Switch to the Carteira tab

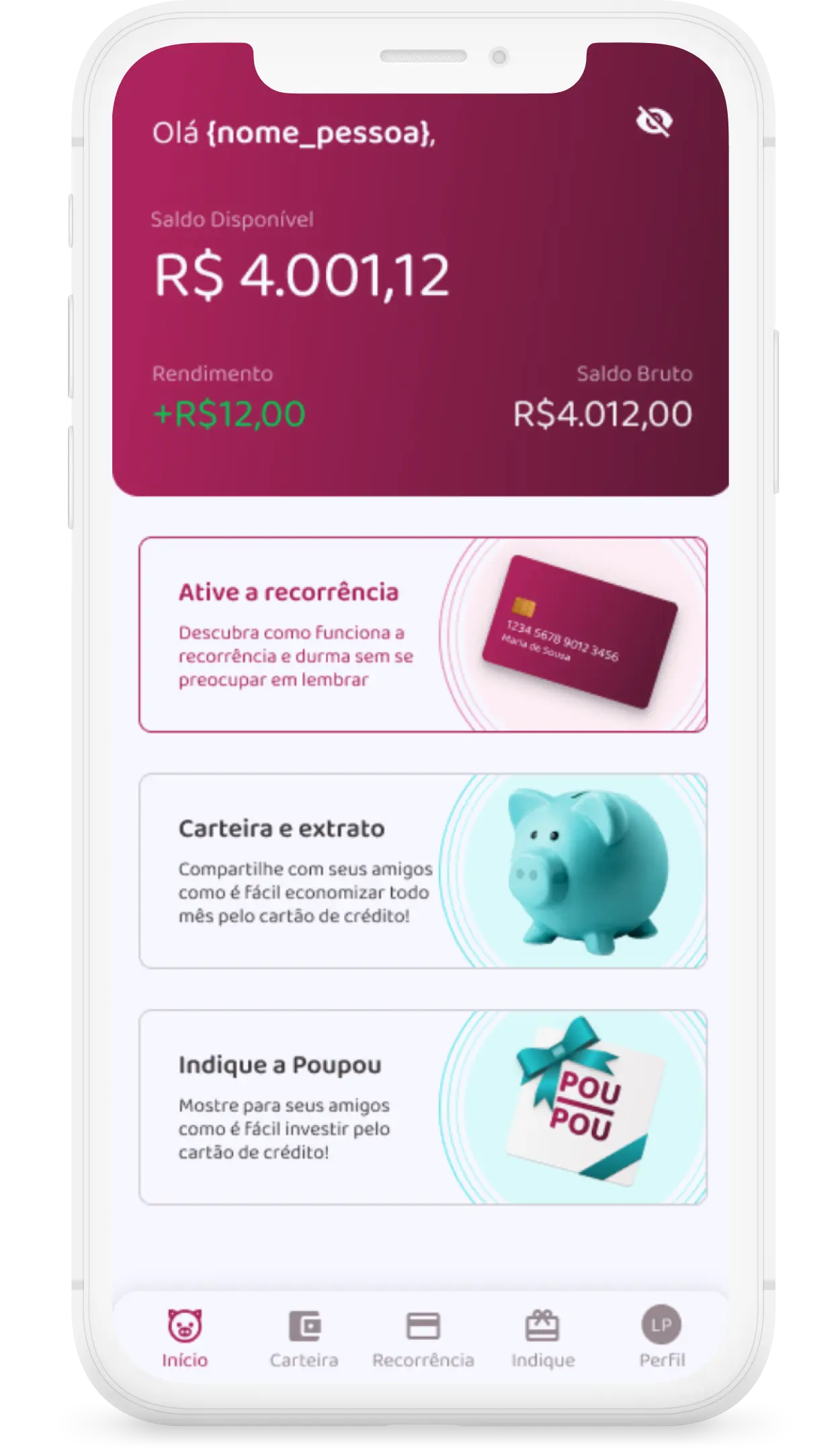[304, 1337]
